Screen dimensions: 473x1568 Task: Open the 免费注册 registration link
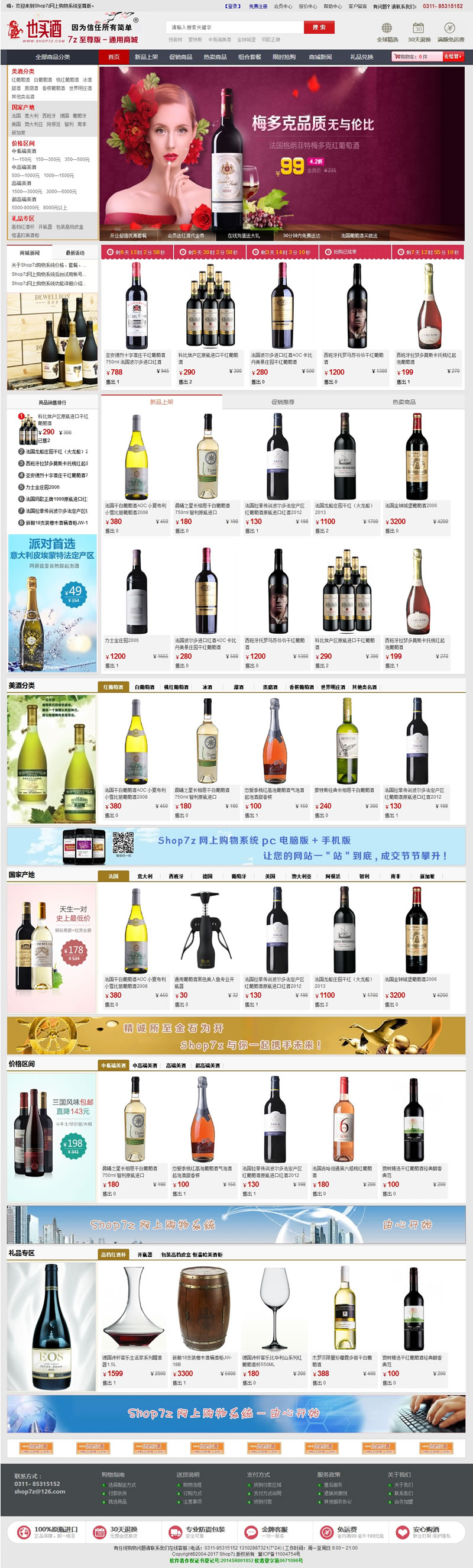(258, 6)
